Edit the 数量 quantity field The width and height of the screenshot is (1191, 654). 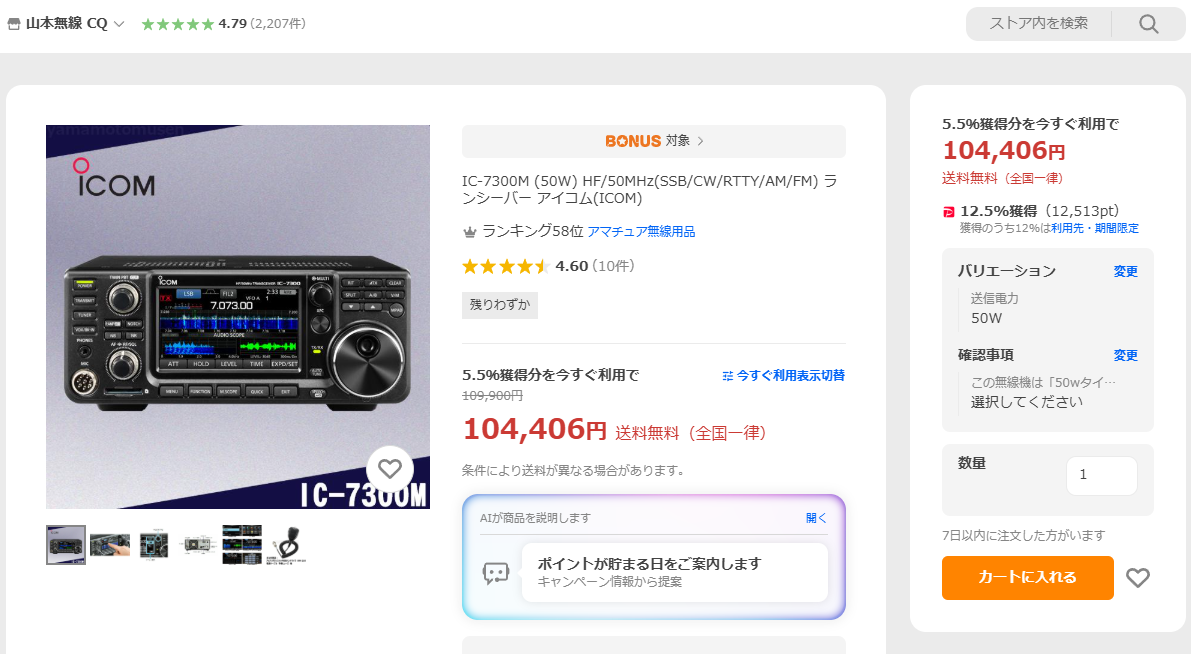(x=1101, y=476)
